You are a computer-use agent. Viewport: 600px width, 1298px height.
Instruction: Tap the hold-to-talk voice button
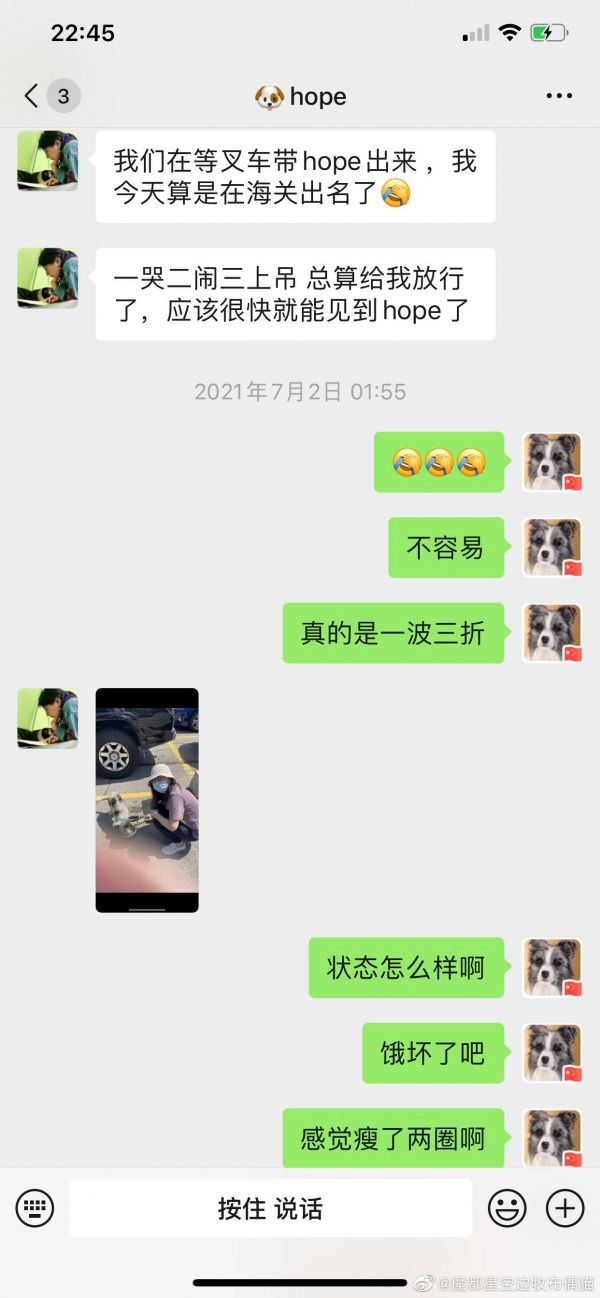(270, 1208)
